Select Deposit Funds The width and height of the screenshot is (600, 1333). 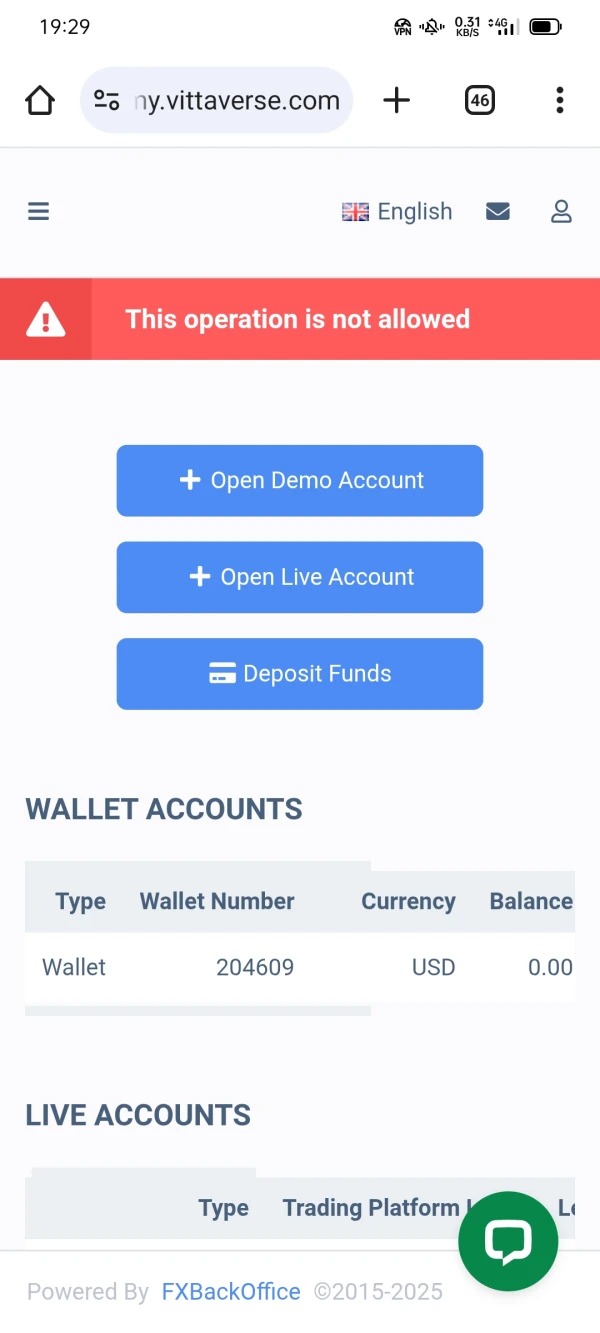click(x=300, y=674)
